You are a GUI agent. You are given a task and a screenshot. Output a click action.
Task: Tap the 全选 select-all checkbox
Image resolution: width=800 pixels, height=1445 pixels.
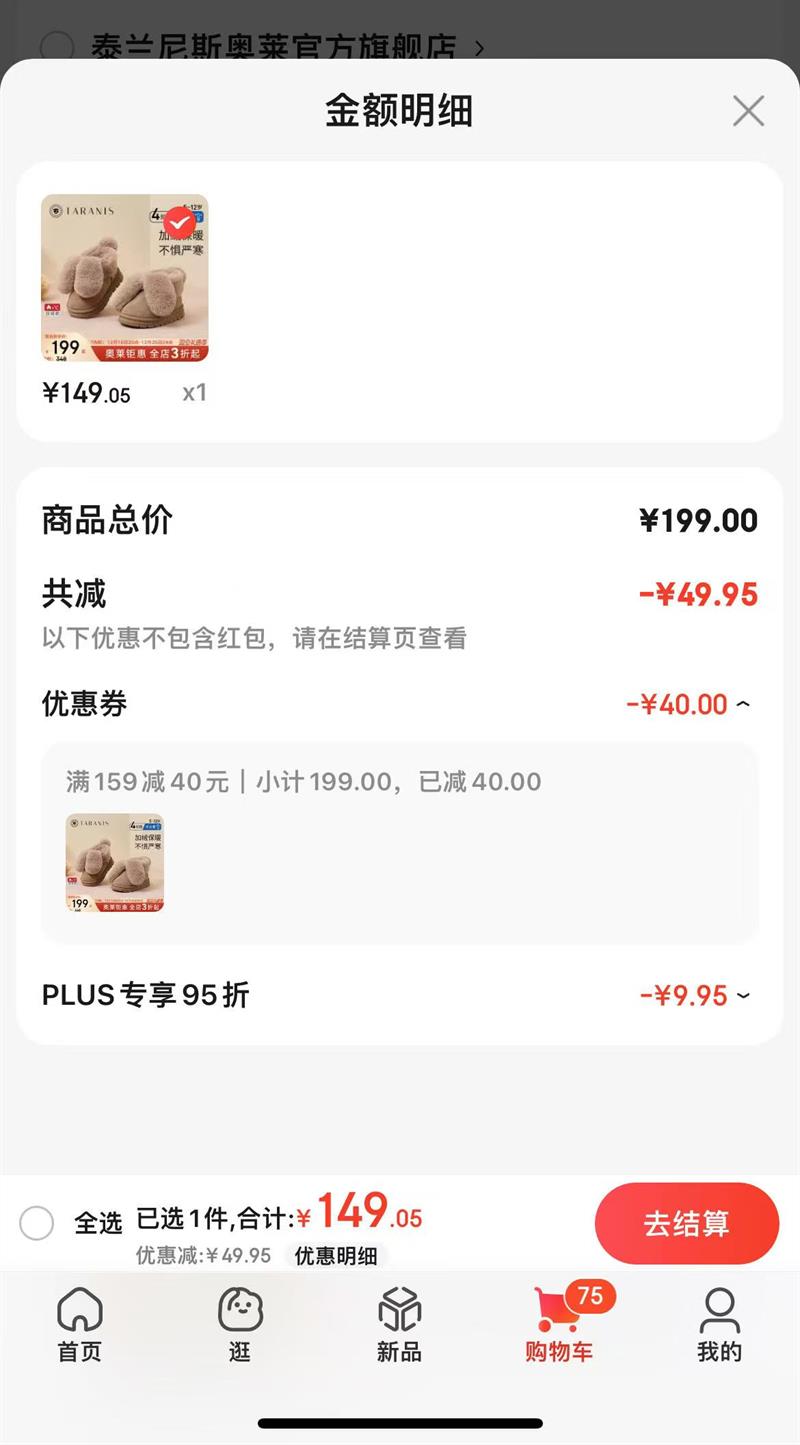pyautogui.click(x=37, y=1222)
